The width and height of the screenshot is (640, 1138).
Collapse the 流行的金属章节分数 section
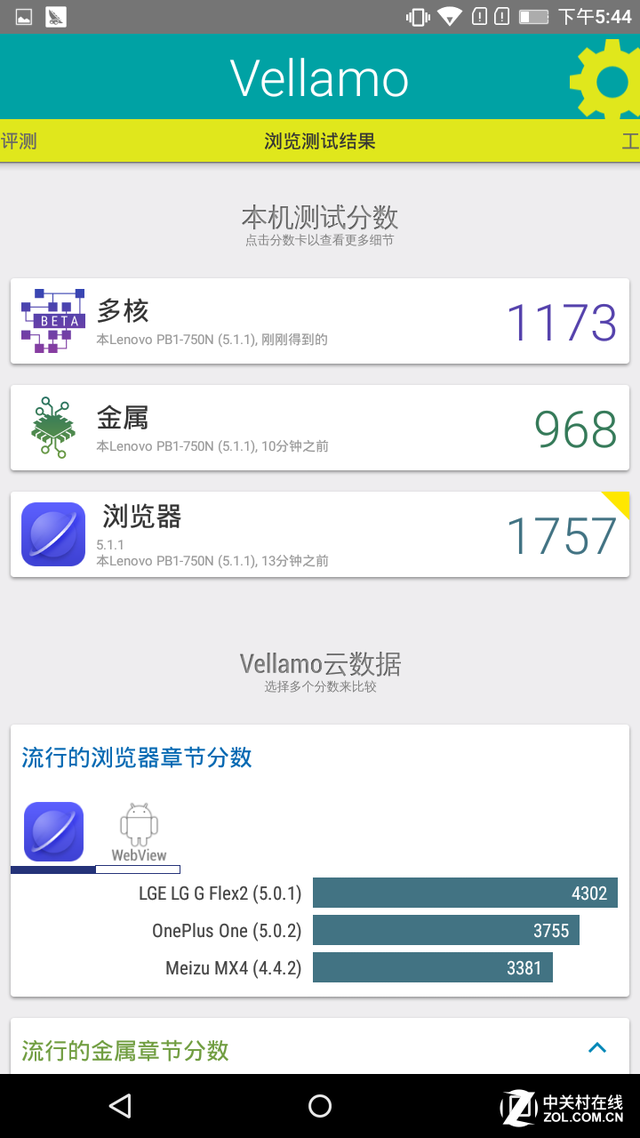(x=597, y=1048)
